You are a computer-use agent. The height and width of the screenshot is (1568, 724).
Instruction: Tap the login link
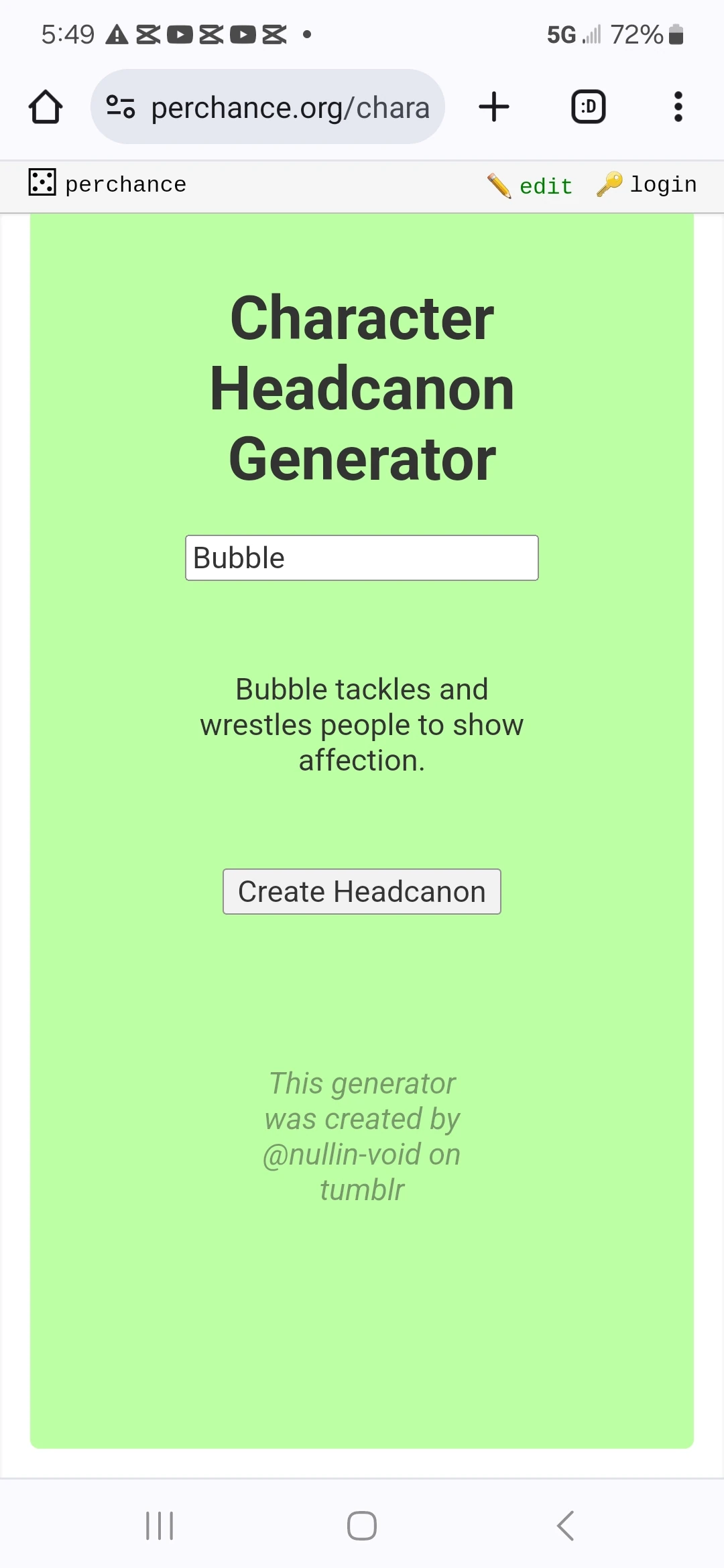click(648, 184)
